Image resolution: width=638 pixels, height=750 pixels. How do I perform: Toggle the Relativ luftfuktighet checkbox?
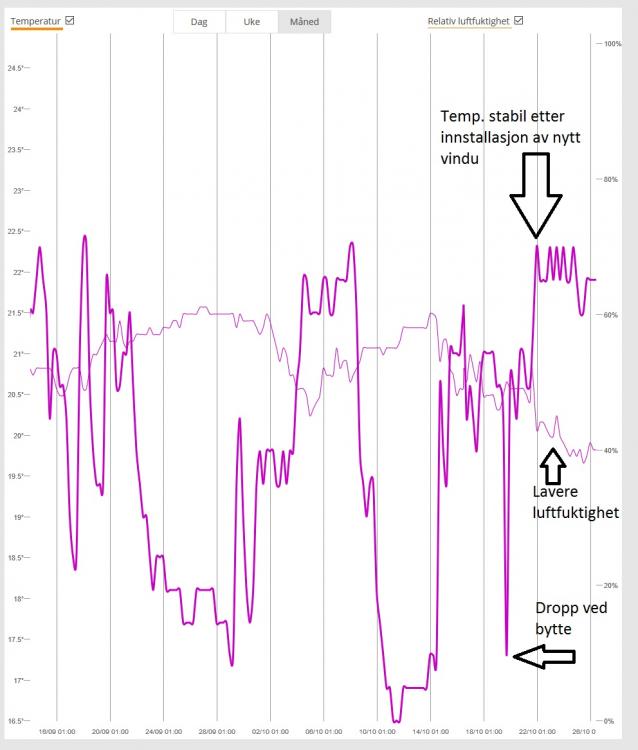pos(518,20)
